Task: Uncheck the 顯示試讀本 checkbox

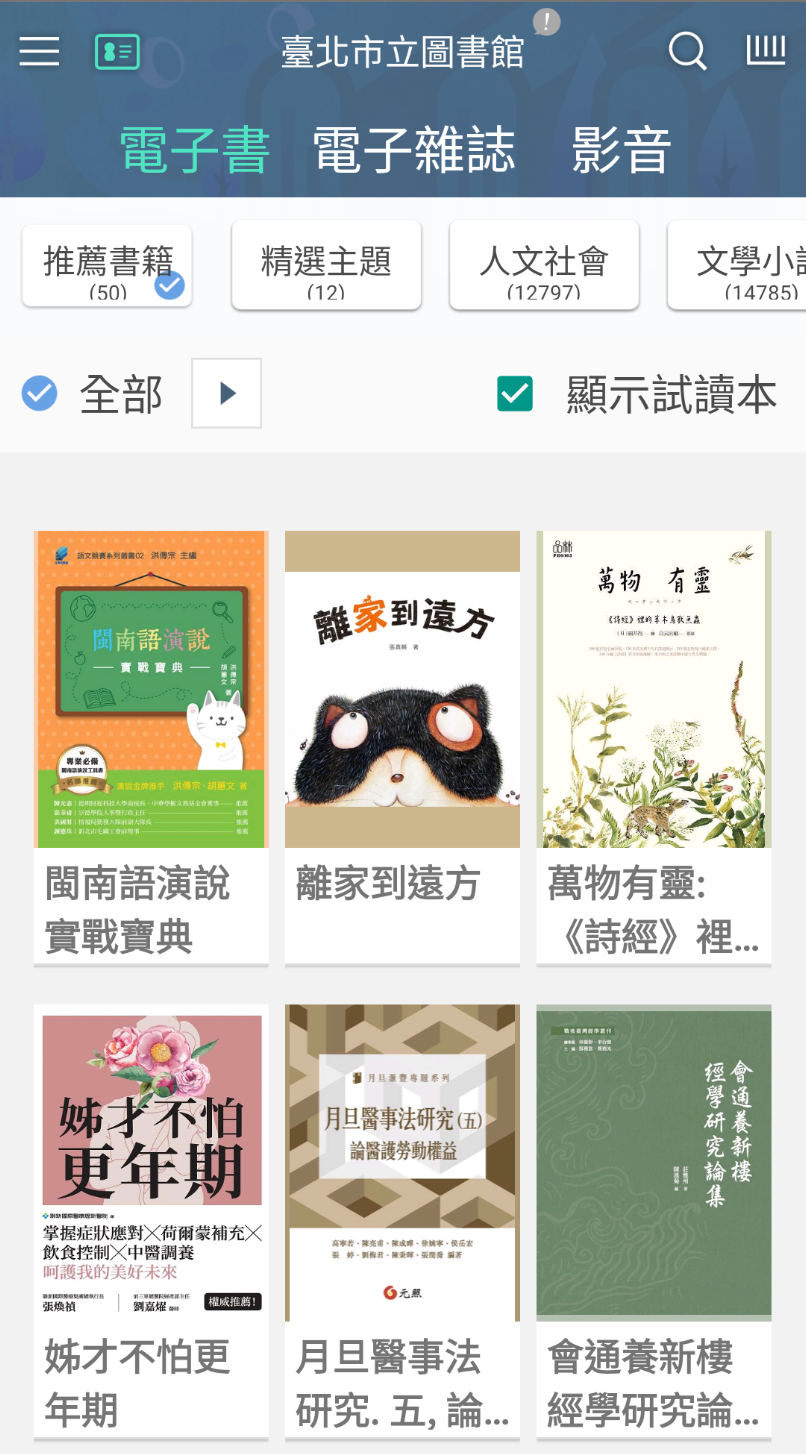Action: [515, 394]
